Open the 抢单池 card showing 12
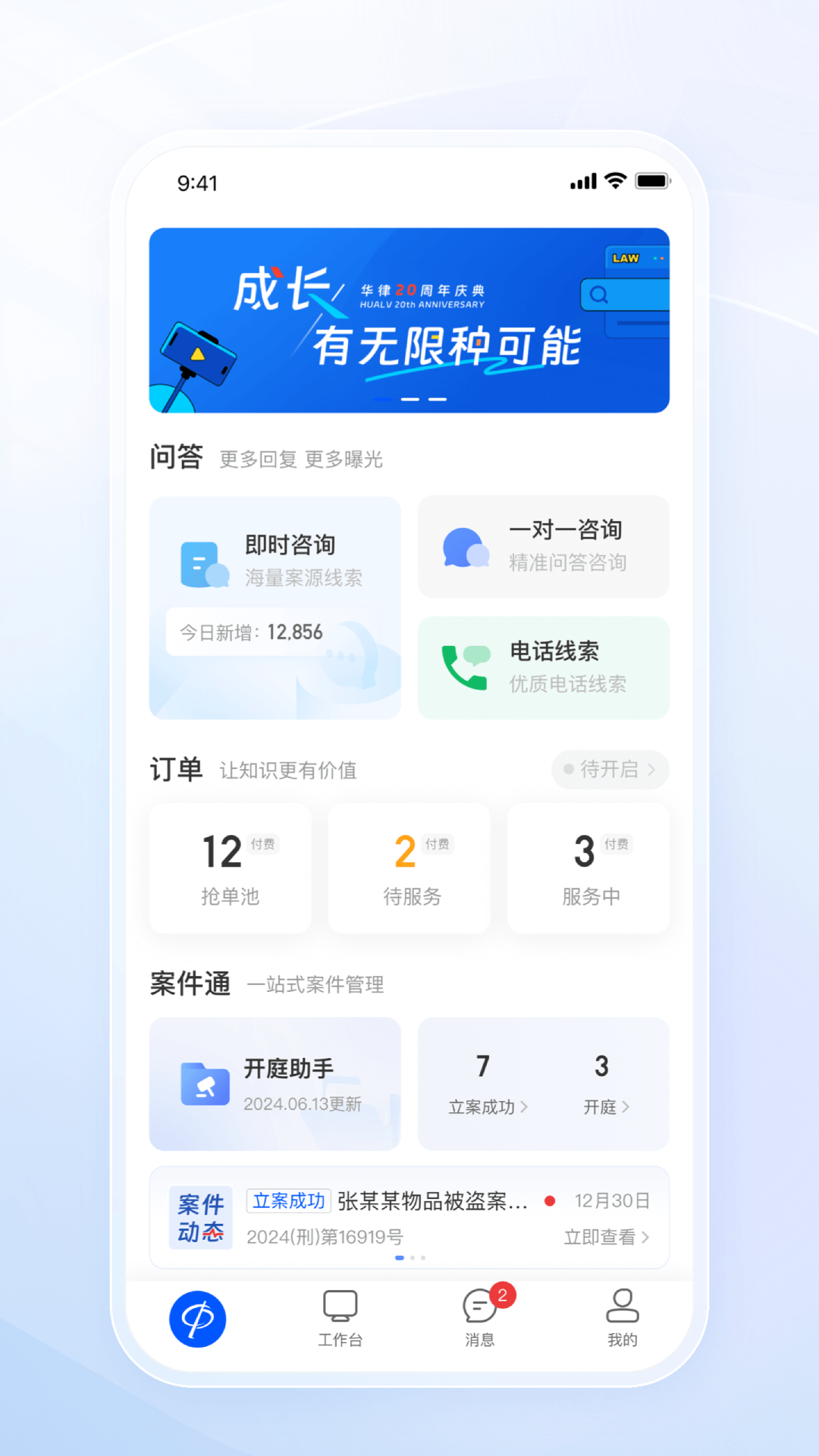This screenshot has width=819, height=1456. (x=230, y=868)
